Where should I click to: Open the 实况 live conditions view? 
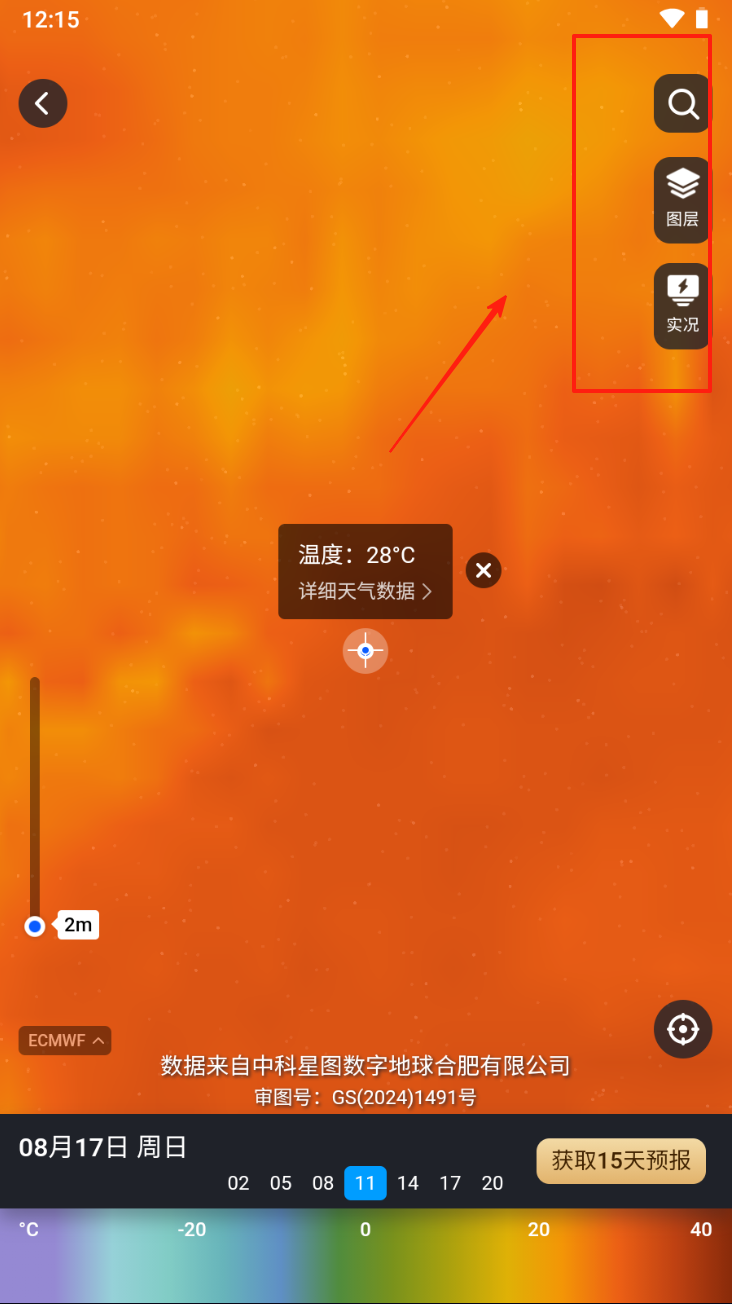tap(683, 305)
